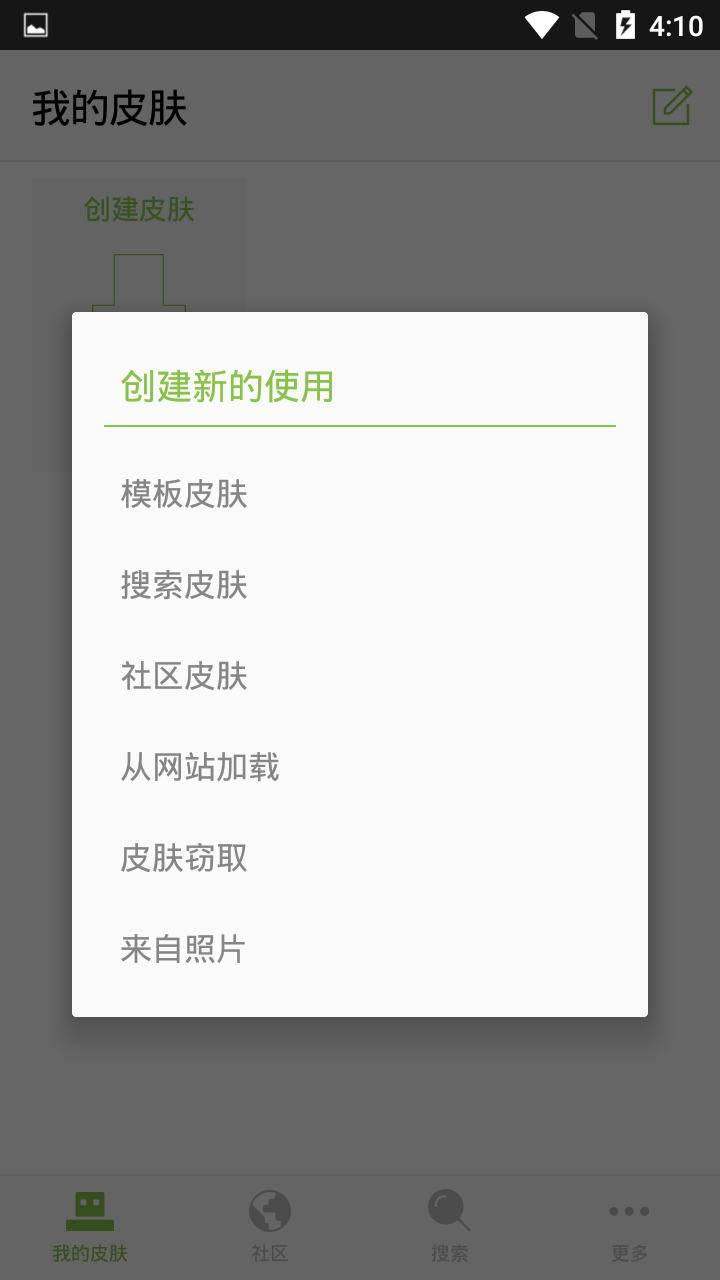Create skin using 来自照片

tap(184, 949)
